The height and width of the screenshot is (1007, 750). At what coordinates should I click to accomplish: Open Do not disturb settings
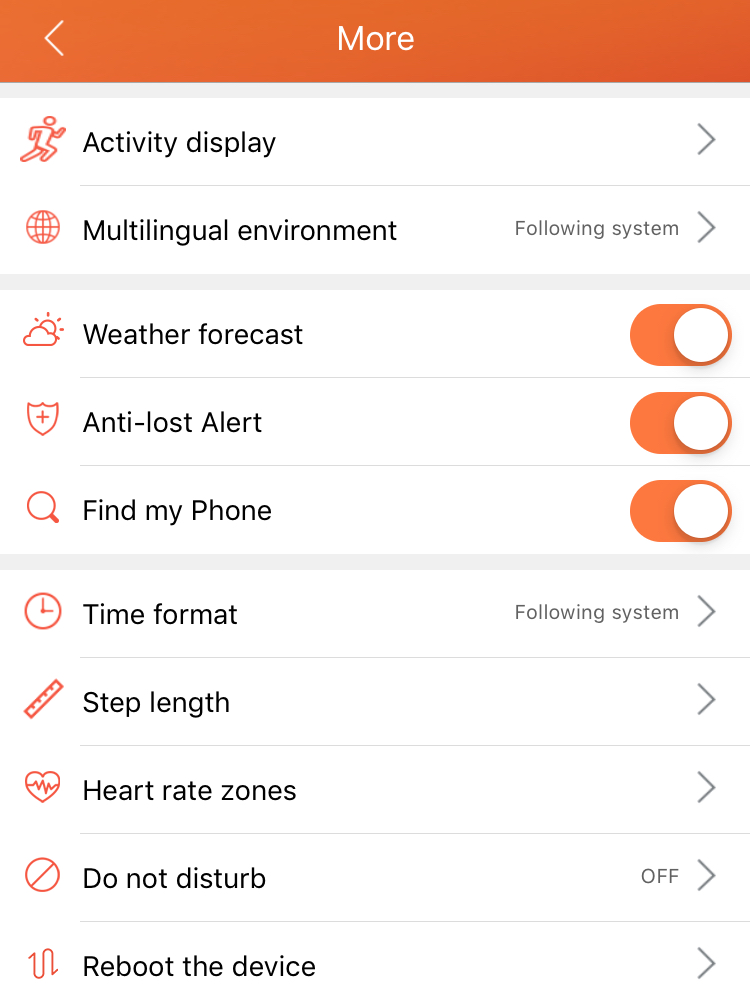pyautogui.click(x=375, y=878)
